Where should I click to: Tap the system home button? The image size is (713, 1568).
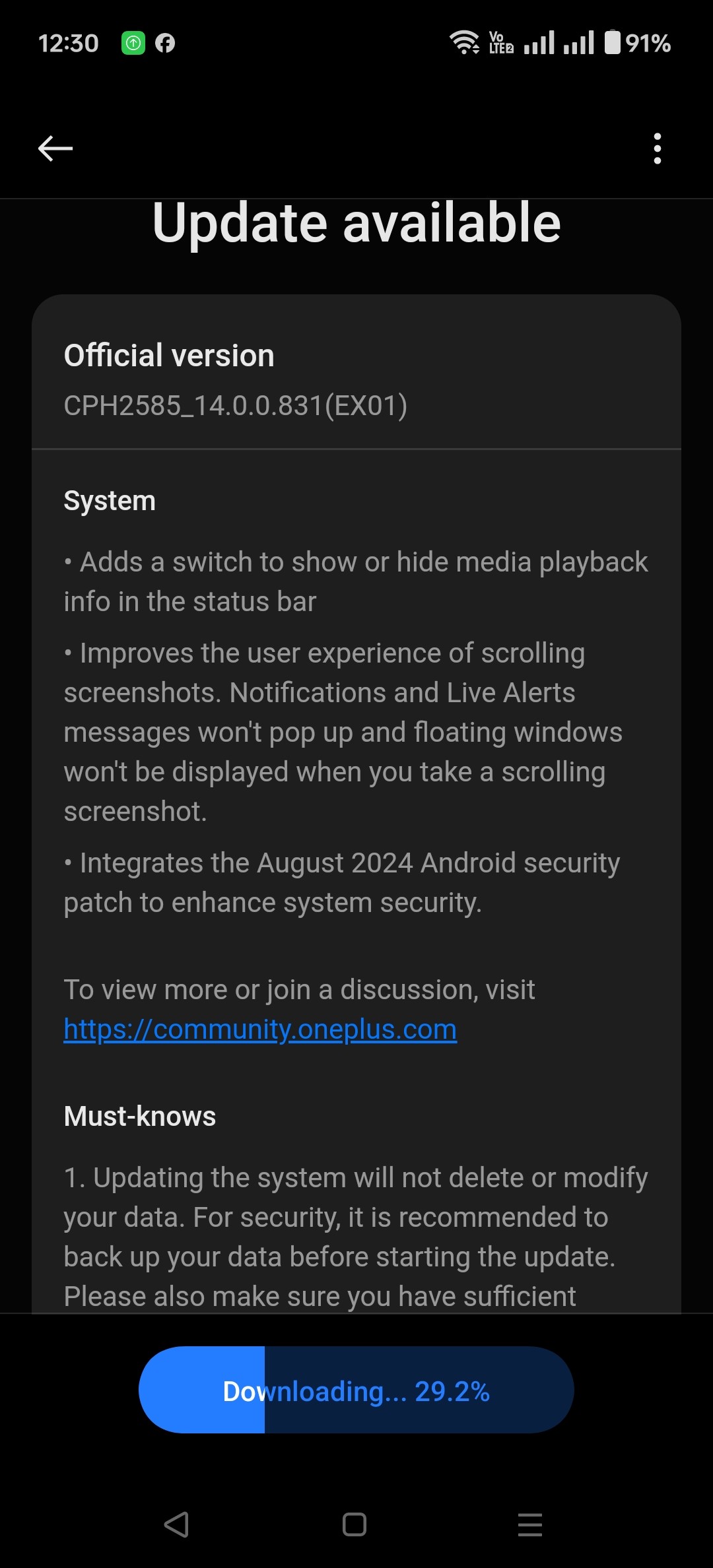355,1525
